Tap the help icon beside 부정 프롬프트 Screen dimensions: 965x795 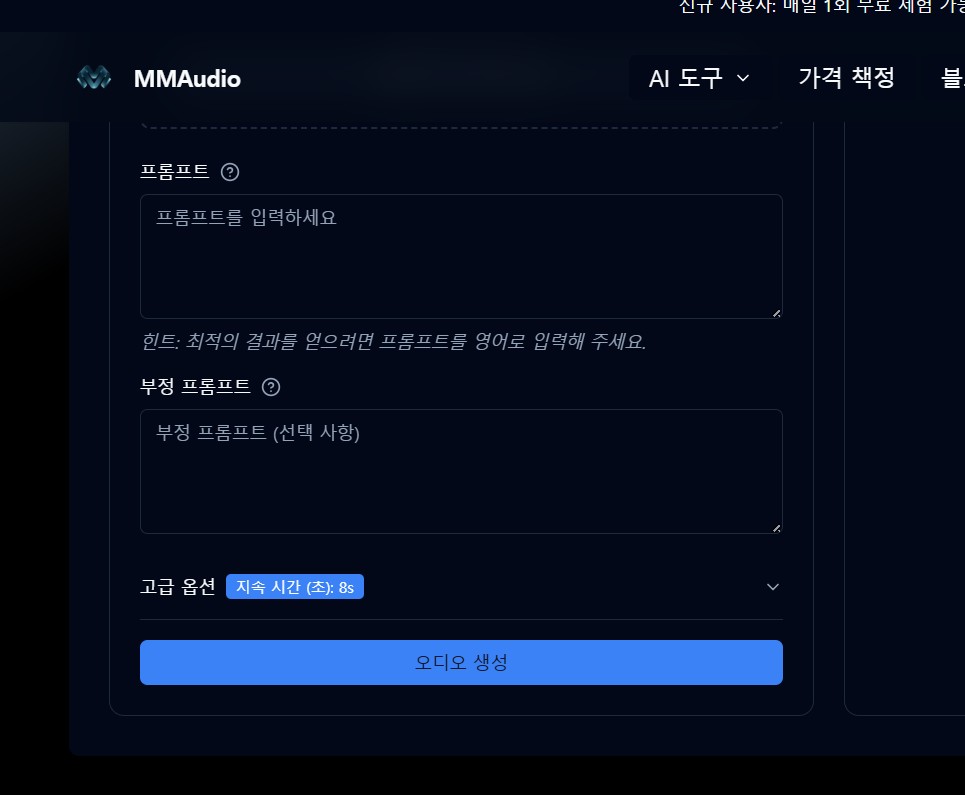coord(271,387)
